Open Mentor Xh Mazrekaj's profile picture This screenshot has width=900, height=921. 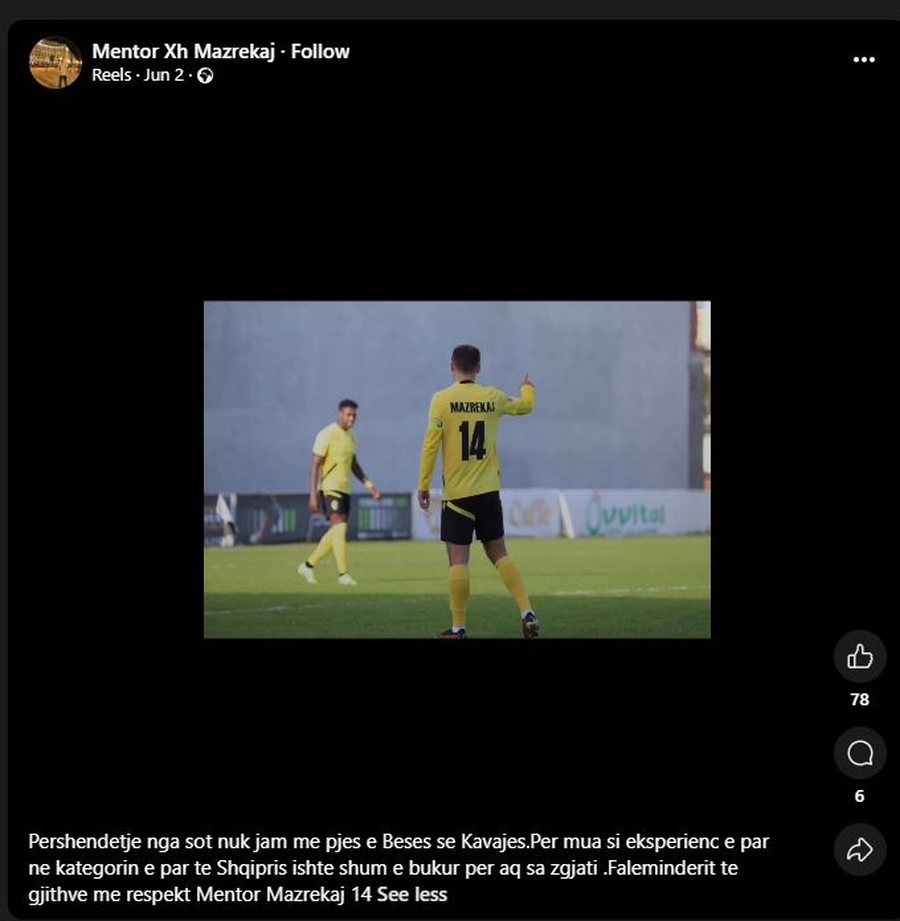[55, 62]
